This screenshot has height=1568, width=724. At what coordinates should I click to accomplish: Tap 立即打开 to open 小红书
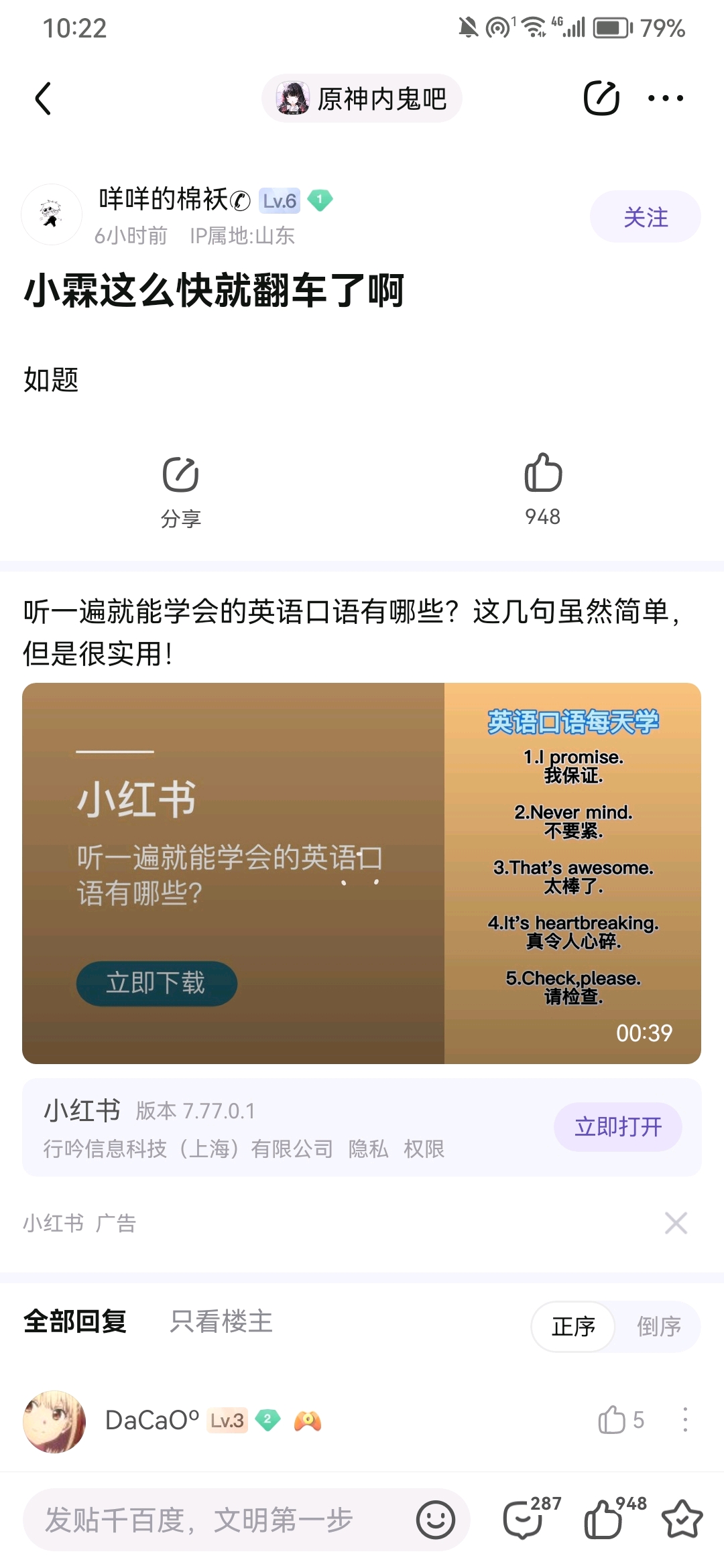617,1127
